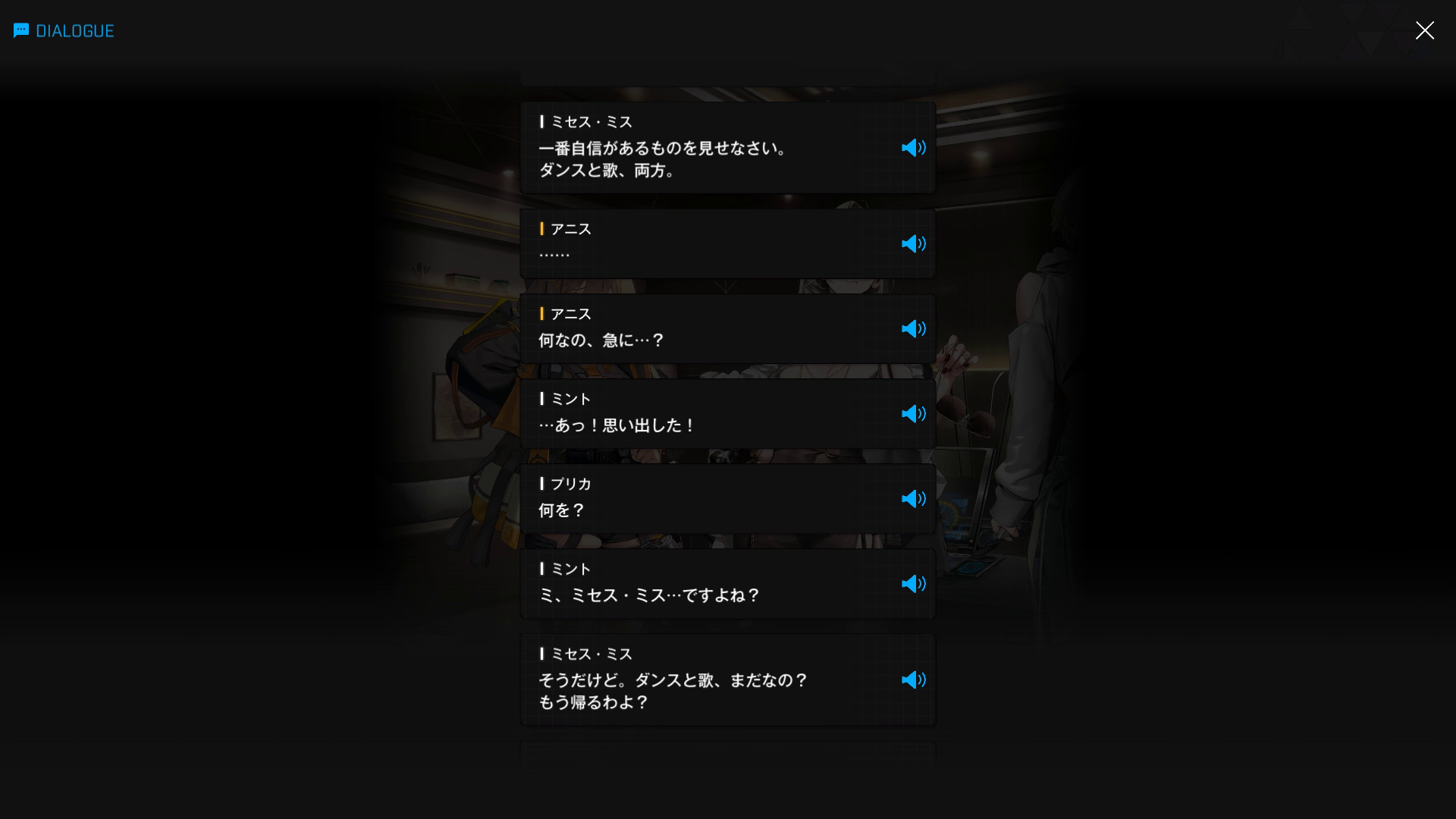Play voice for ミセス・ミス line 一番自信があるもの
1456x819 pixels.
913,148
